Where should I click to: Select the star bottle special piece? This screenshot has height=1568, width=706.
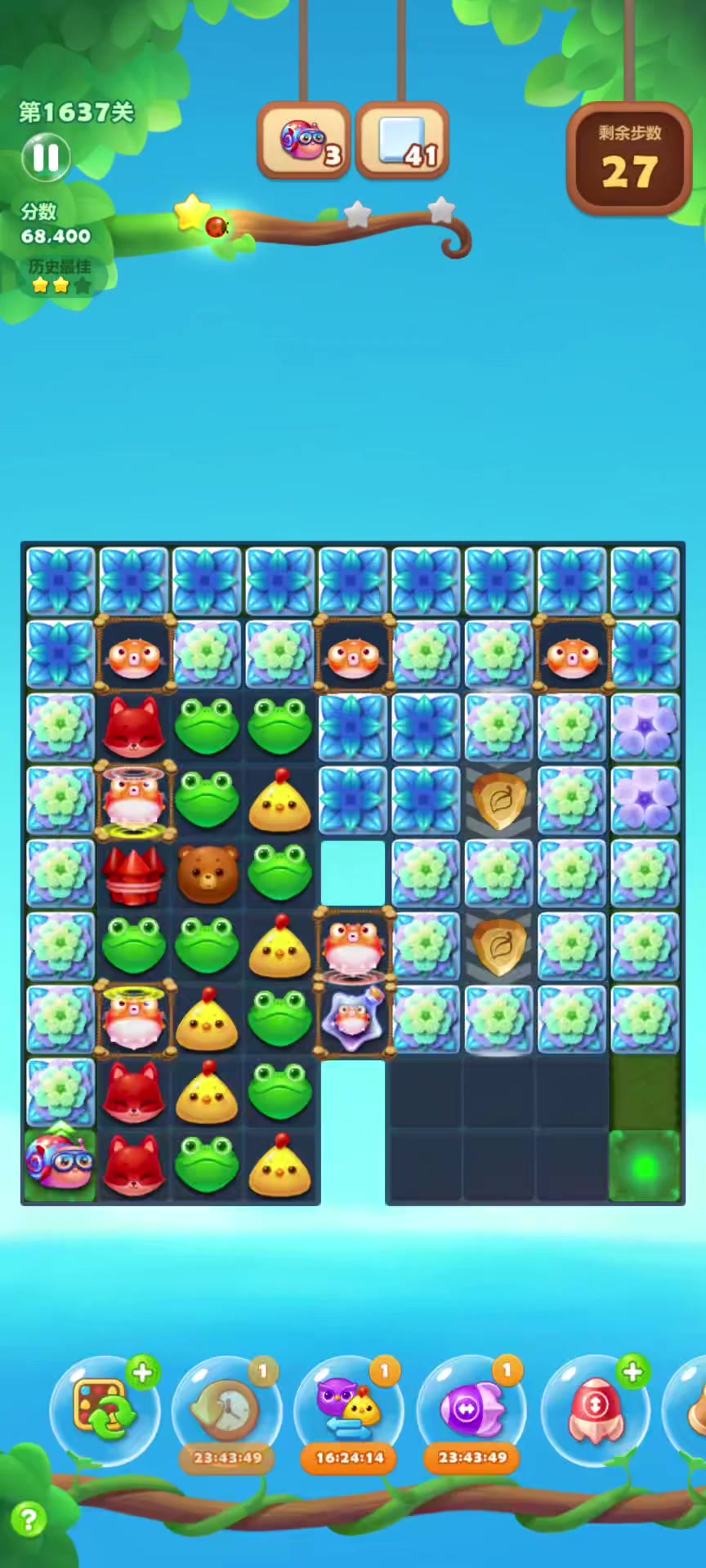(x=353, y=1019)
